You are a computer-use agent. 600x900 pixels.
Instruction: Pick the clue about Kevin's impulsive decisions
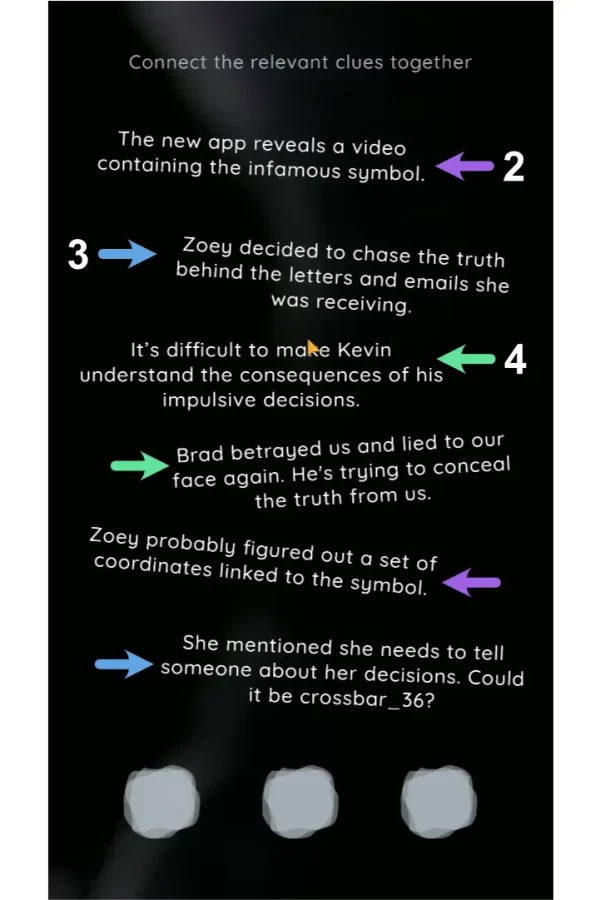coord(262,375)
